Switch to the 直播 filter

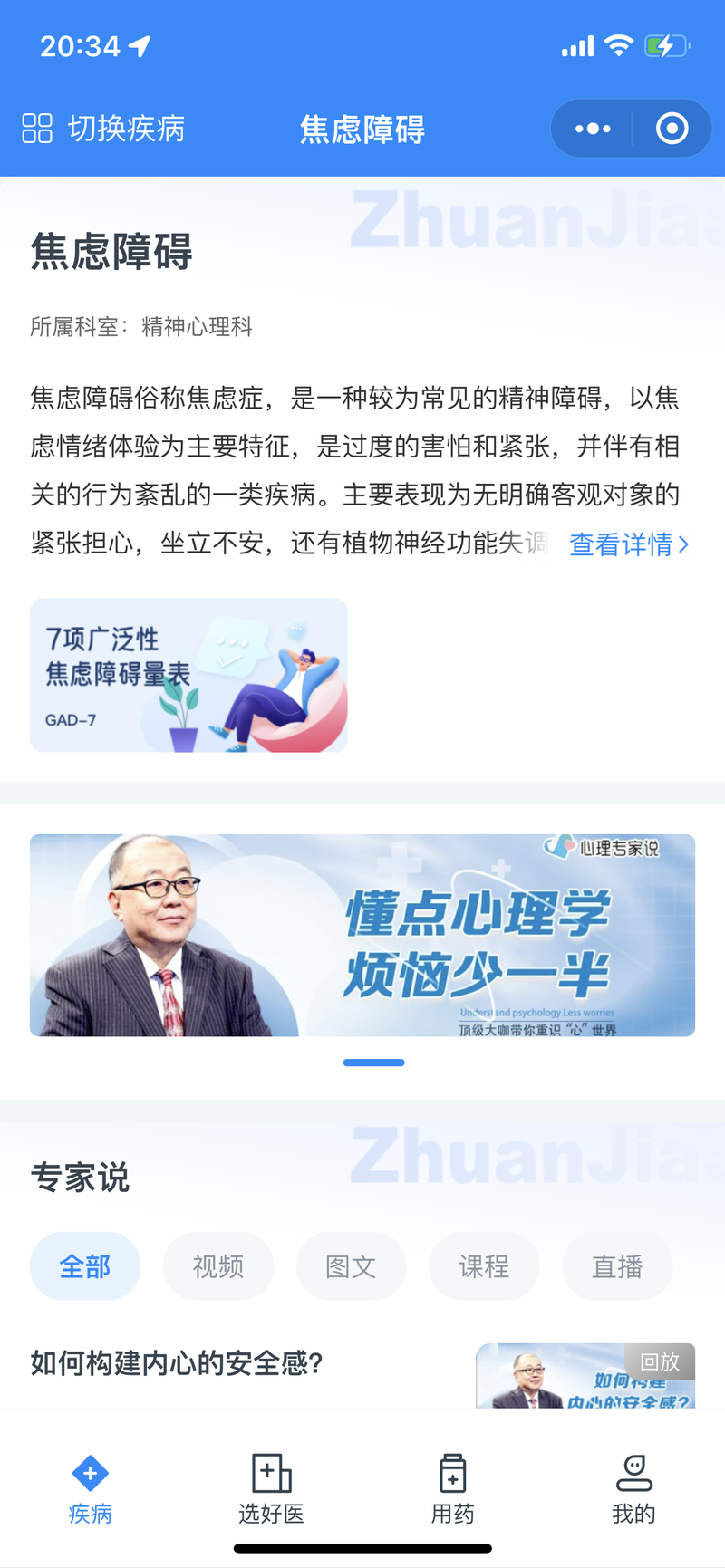click(617, 1266)
